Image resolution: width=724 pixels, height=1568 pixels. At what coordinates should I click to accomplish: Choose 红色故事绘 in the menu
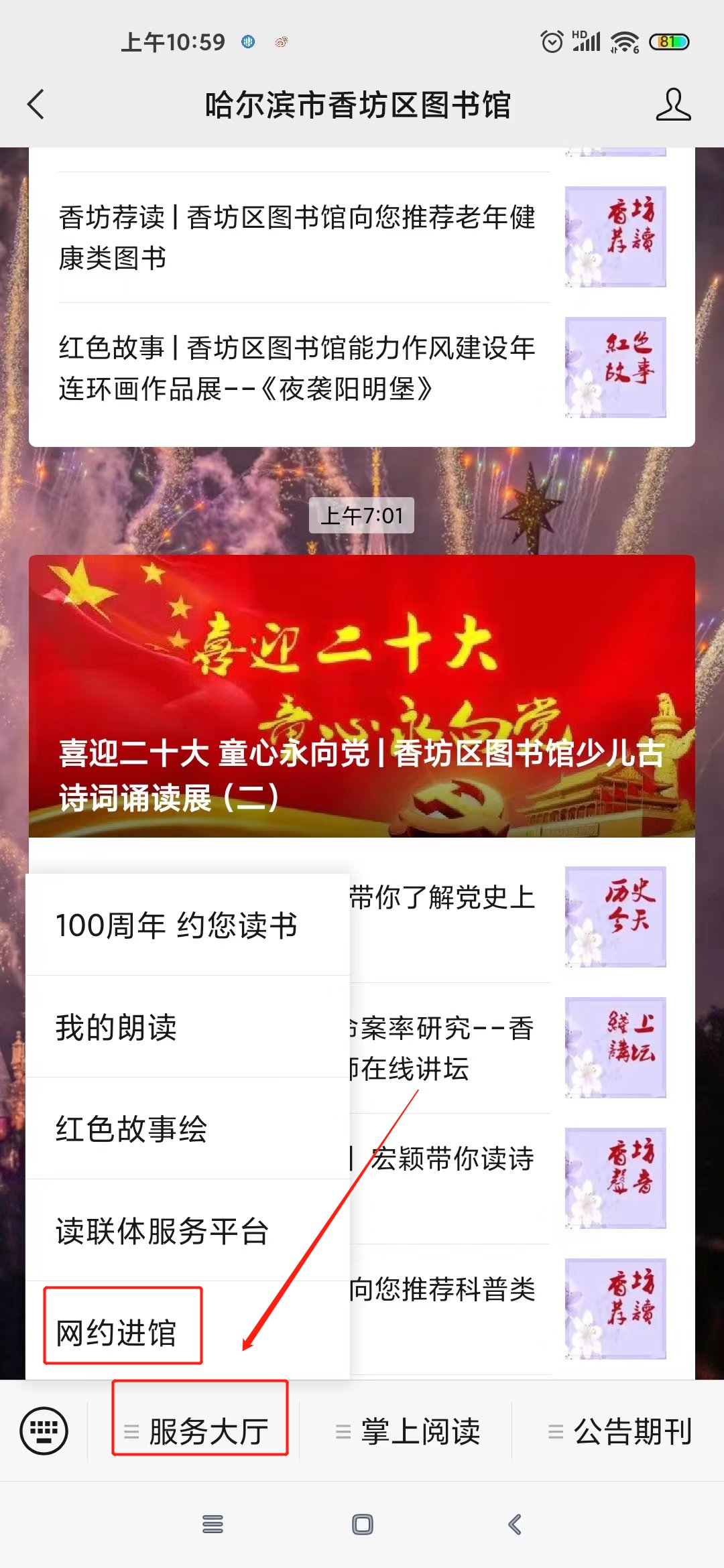point(131,1128)
